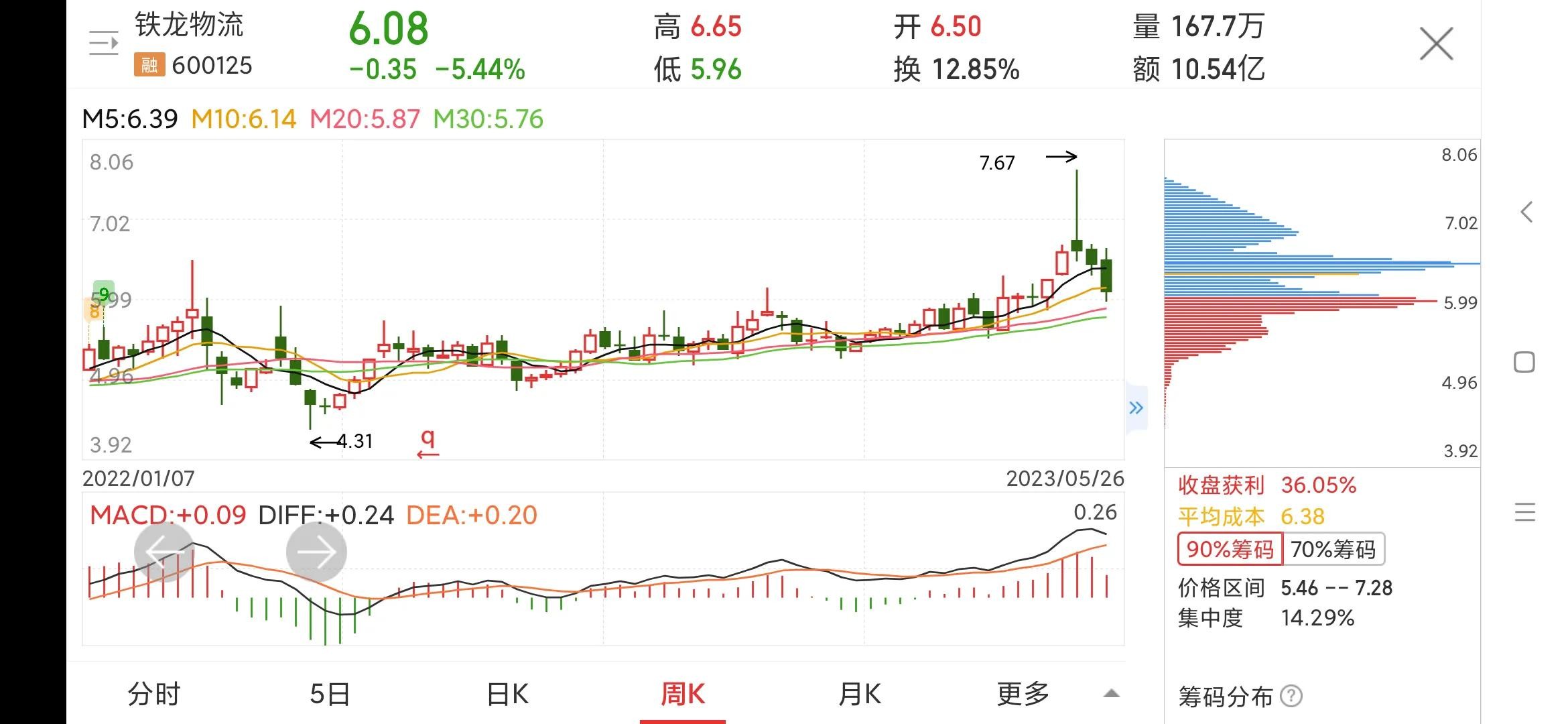Close the landscape chart view
Screen dimensions: 1568x724
click(1436, 44)
